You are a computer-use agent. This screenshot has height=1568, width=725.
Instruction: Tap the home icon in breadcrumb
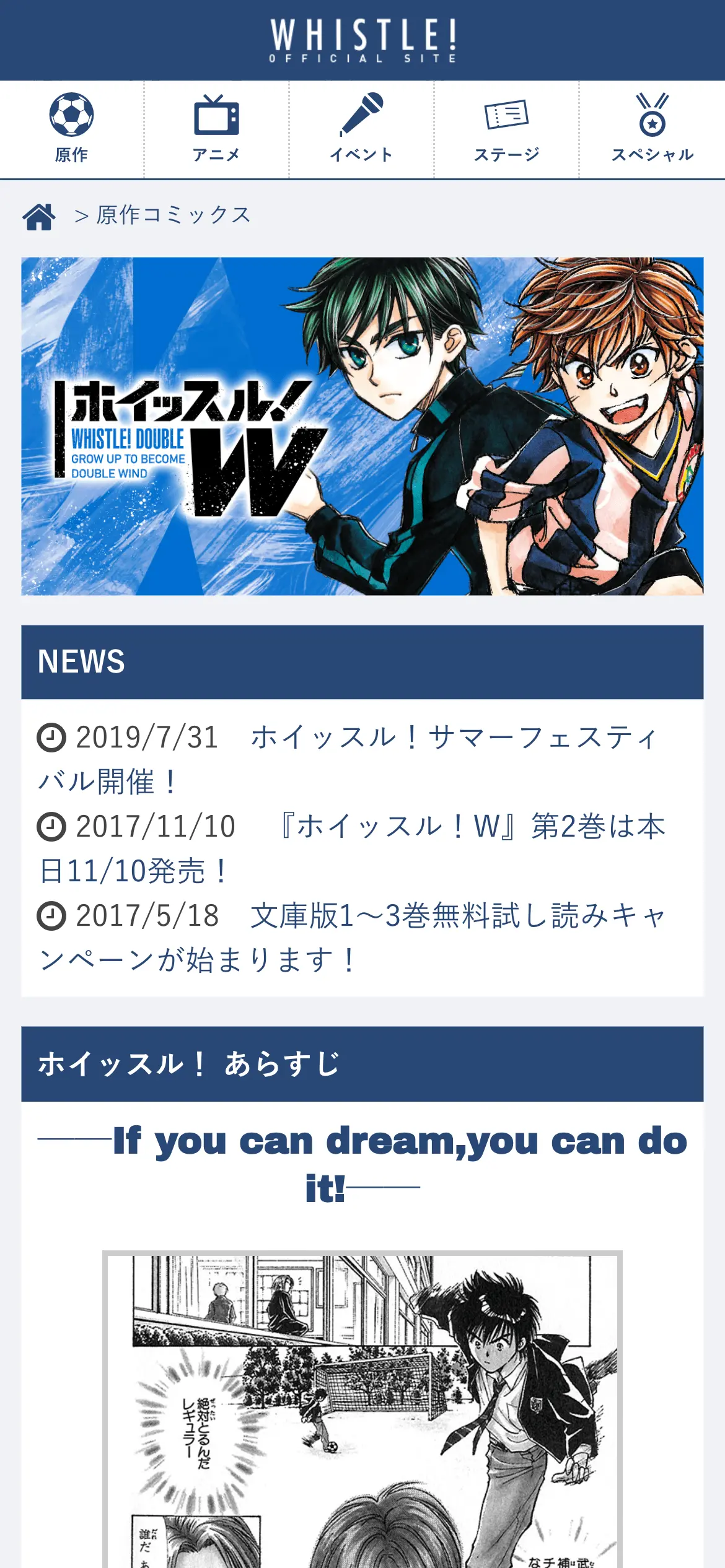[39, 216]
